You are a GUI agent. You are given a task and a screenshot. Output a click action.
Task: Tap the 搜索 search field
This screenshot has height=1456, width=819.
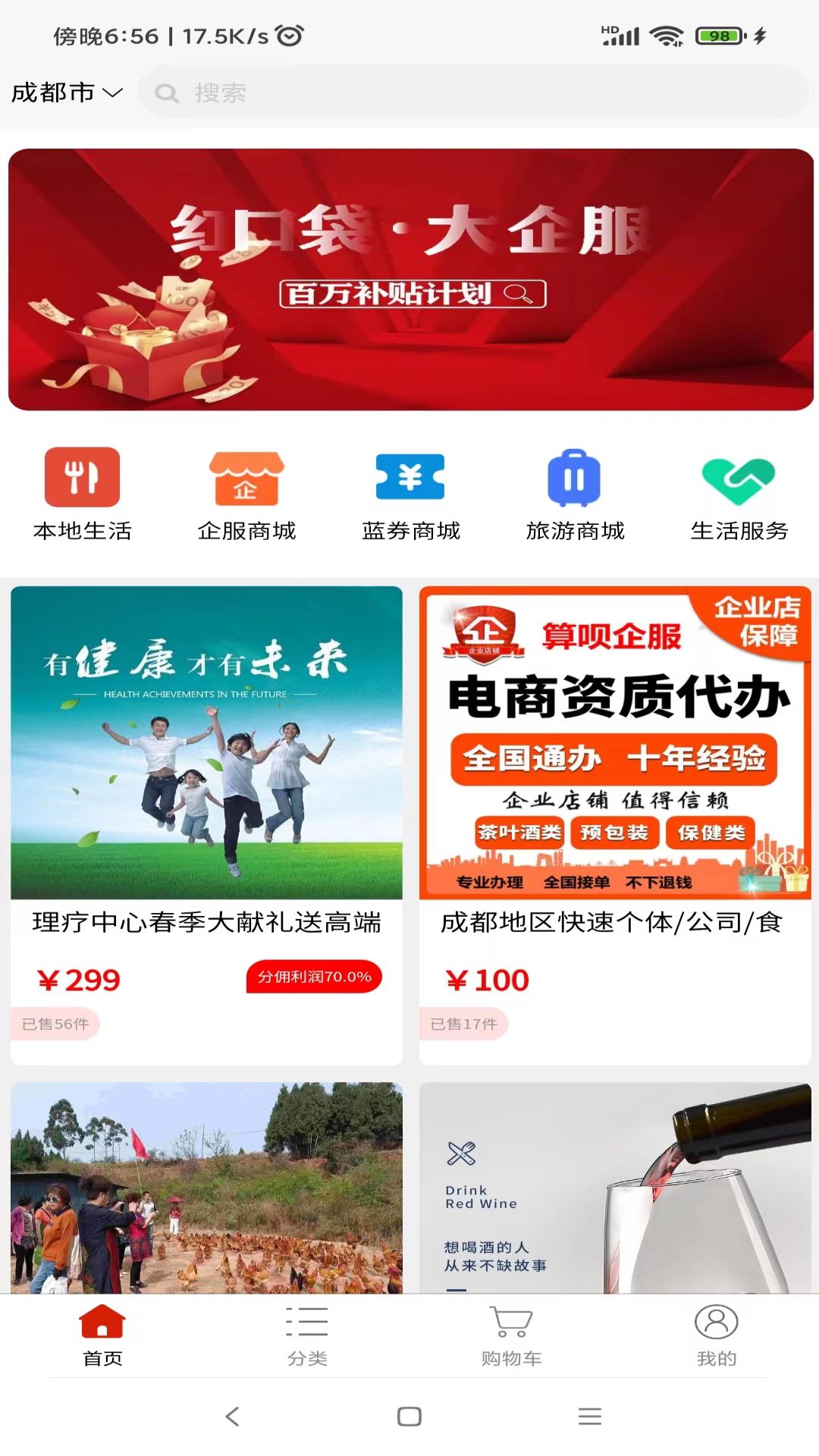click(473, 93)
